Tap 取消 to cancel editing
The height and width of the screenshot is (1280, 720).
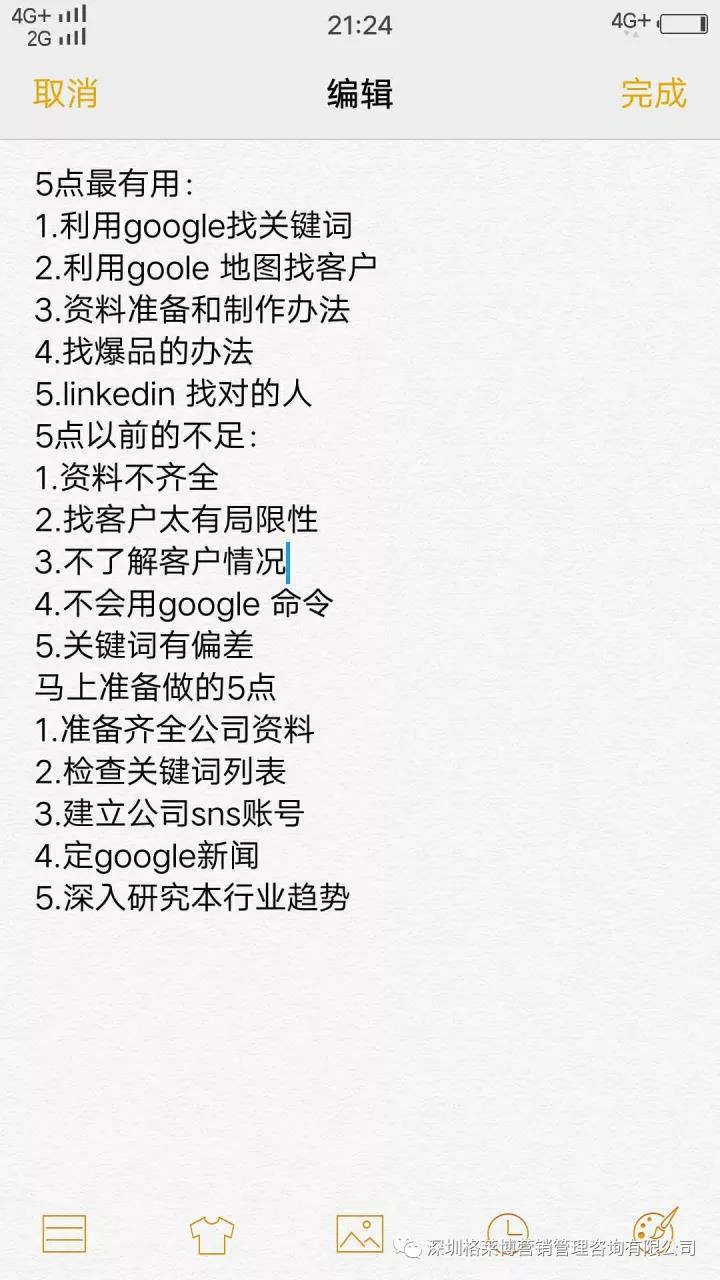pos(65,93)
